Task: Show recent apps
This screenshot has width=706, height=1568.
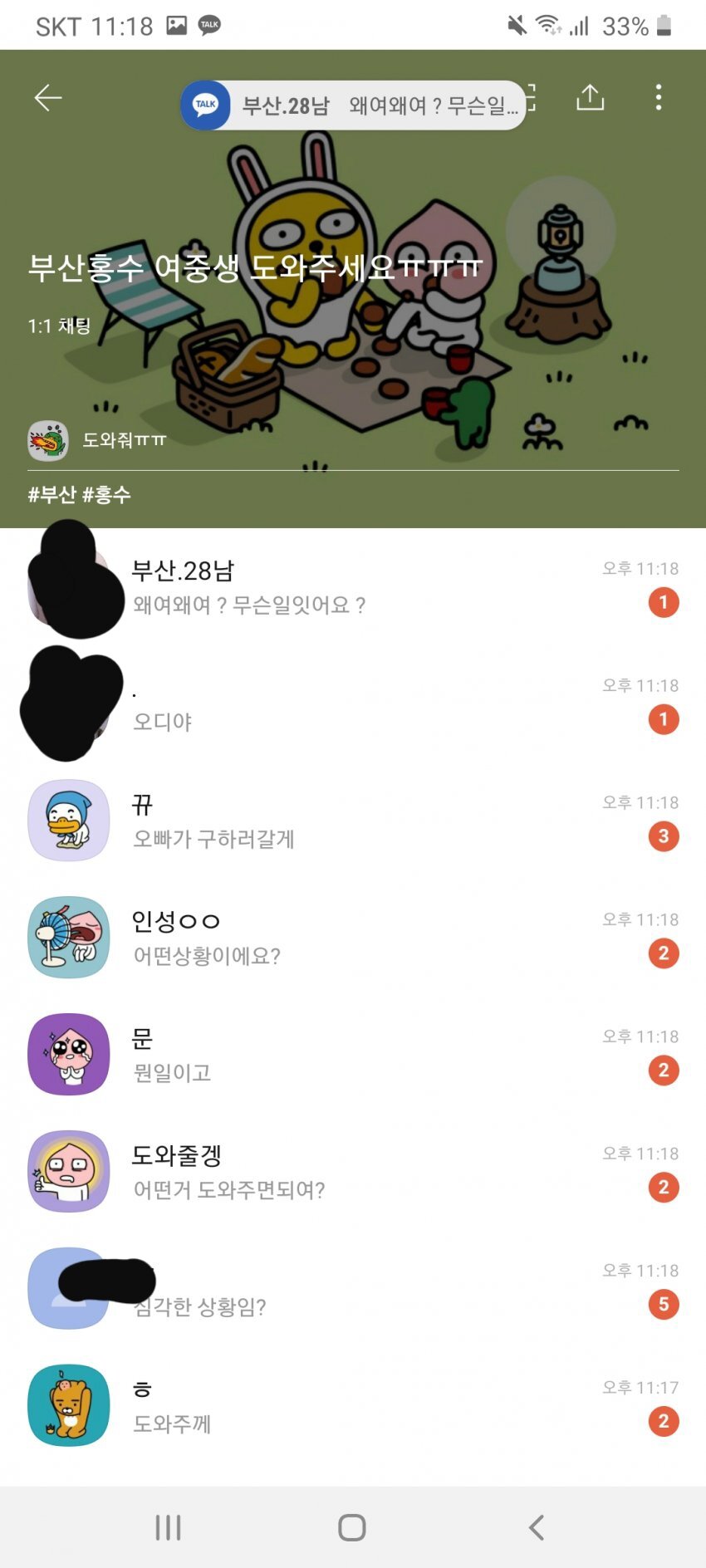Action: [x=168, y=1527]
